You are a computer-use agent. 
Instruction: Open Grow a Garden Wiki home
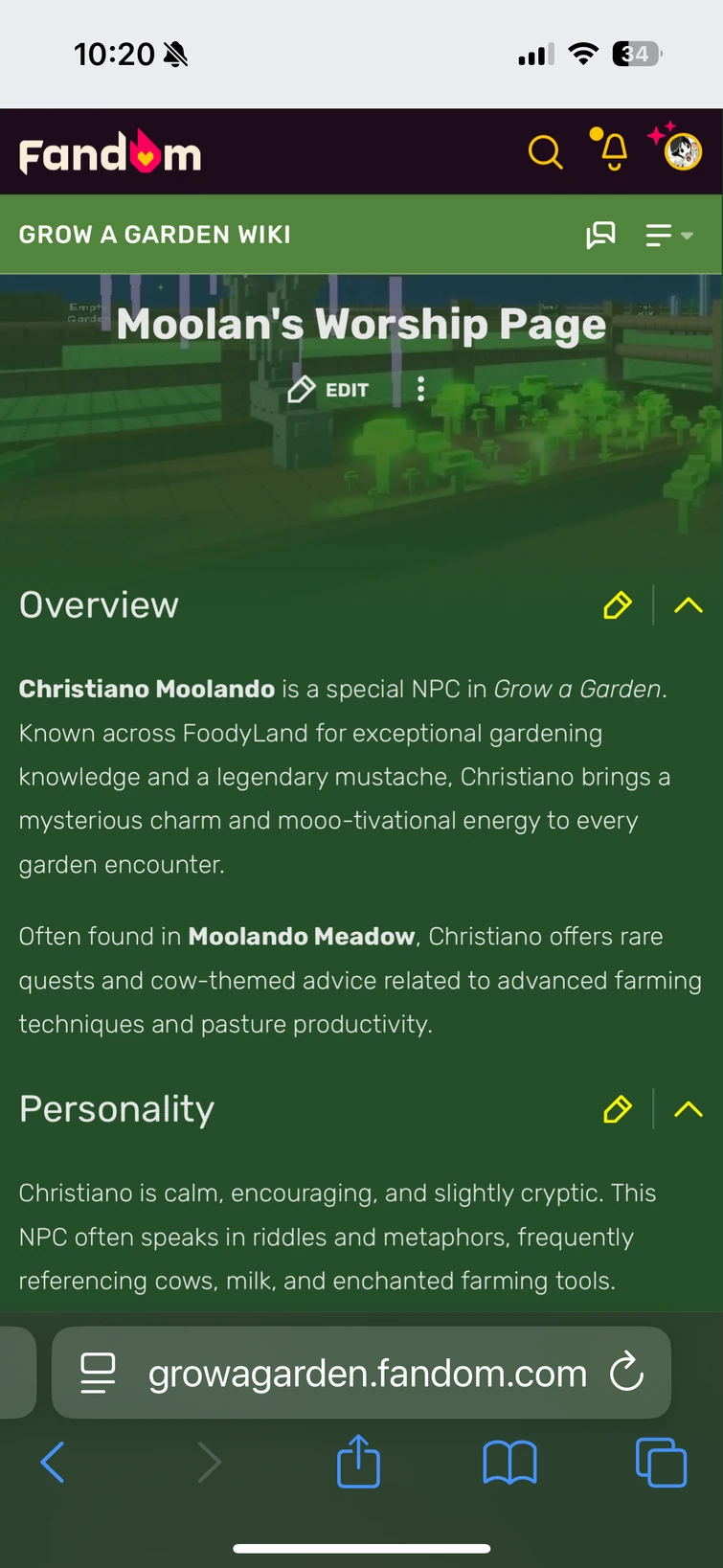155,235
